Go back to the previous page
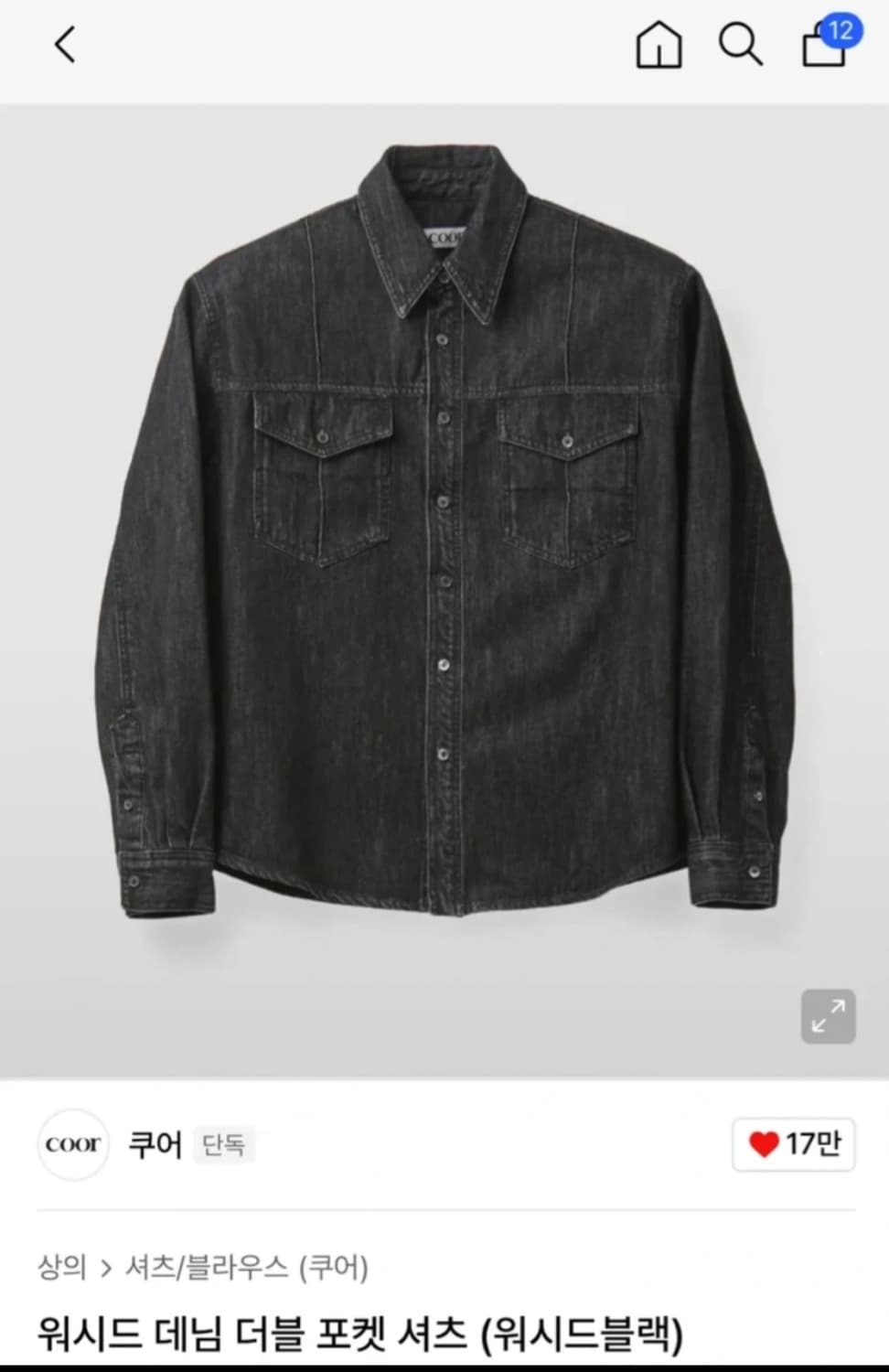Viewport: 889px width, 1372px height. 65,45
